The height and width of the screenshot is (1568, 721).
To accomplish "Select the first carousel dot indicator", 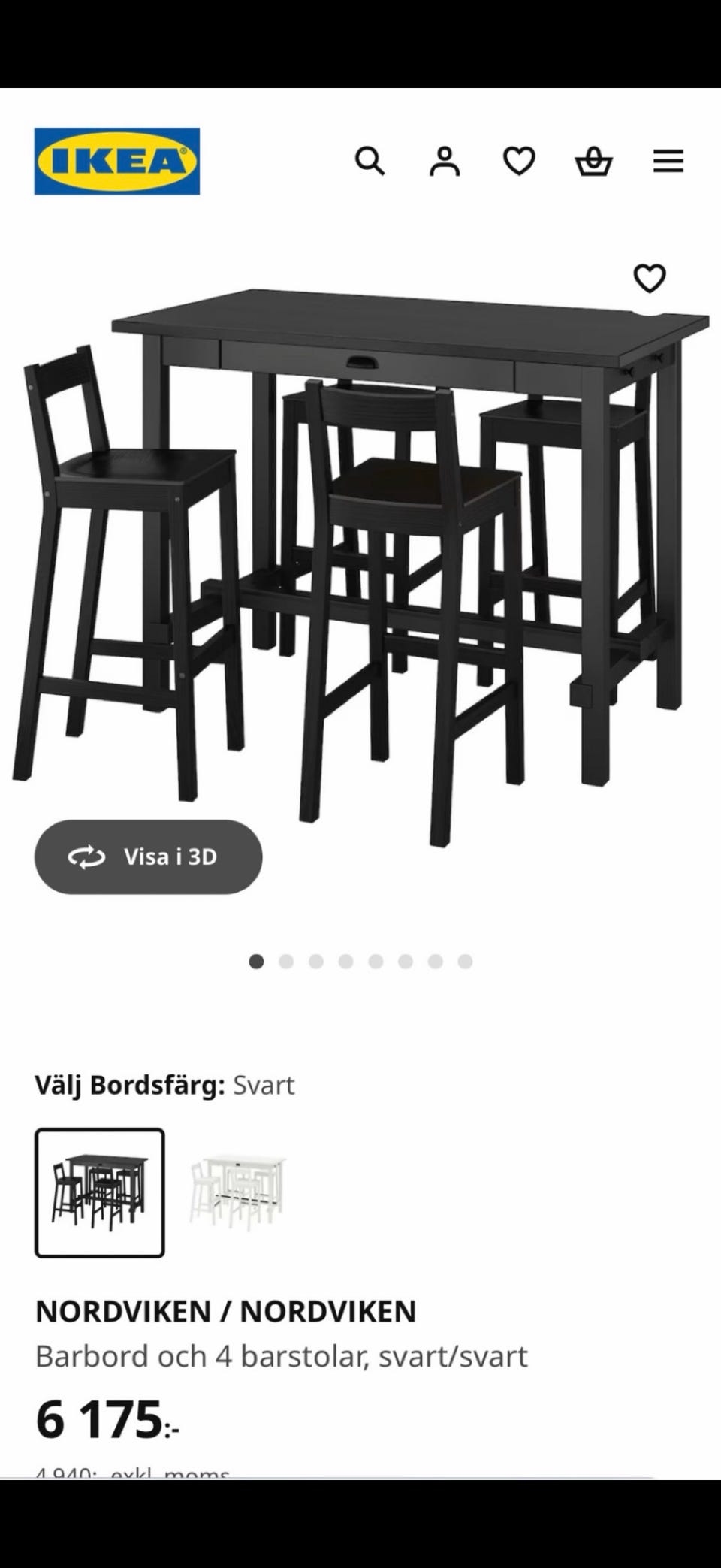I will click(258, 959).
